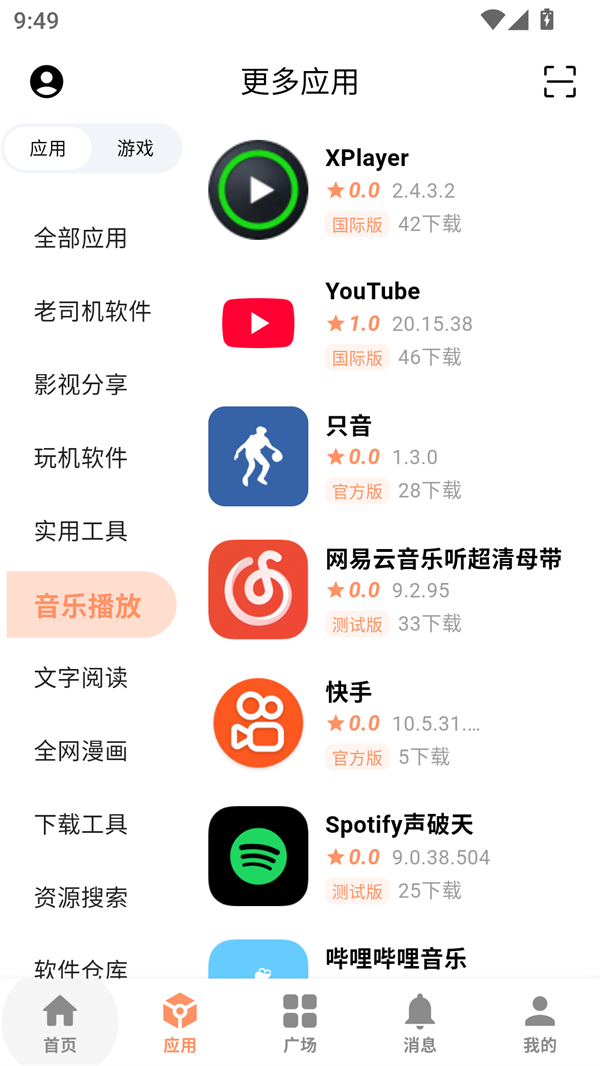Screen dimensions: 600x1066
Task: Open the 玩机软件 category
Action: [x=81, y=458]
